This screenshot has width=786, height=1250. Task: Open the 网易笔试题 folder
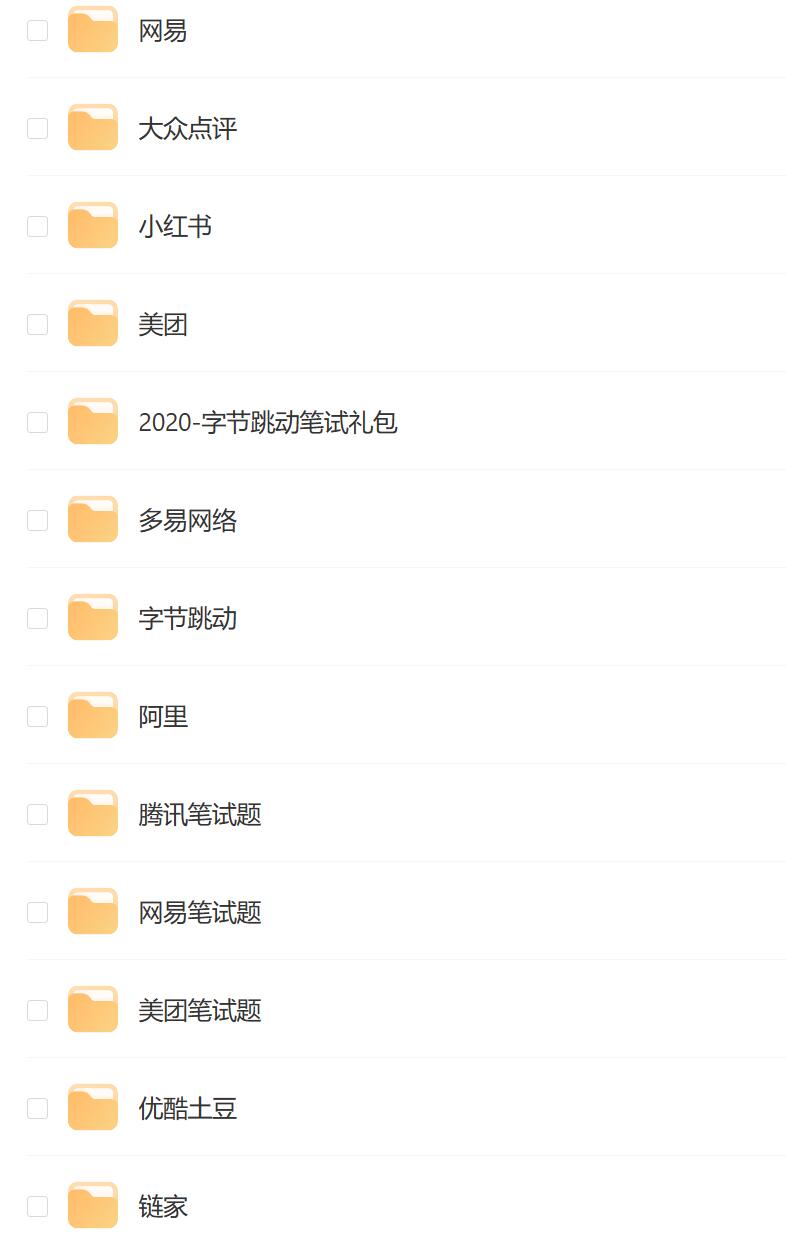tap(199, 913)
